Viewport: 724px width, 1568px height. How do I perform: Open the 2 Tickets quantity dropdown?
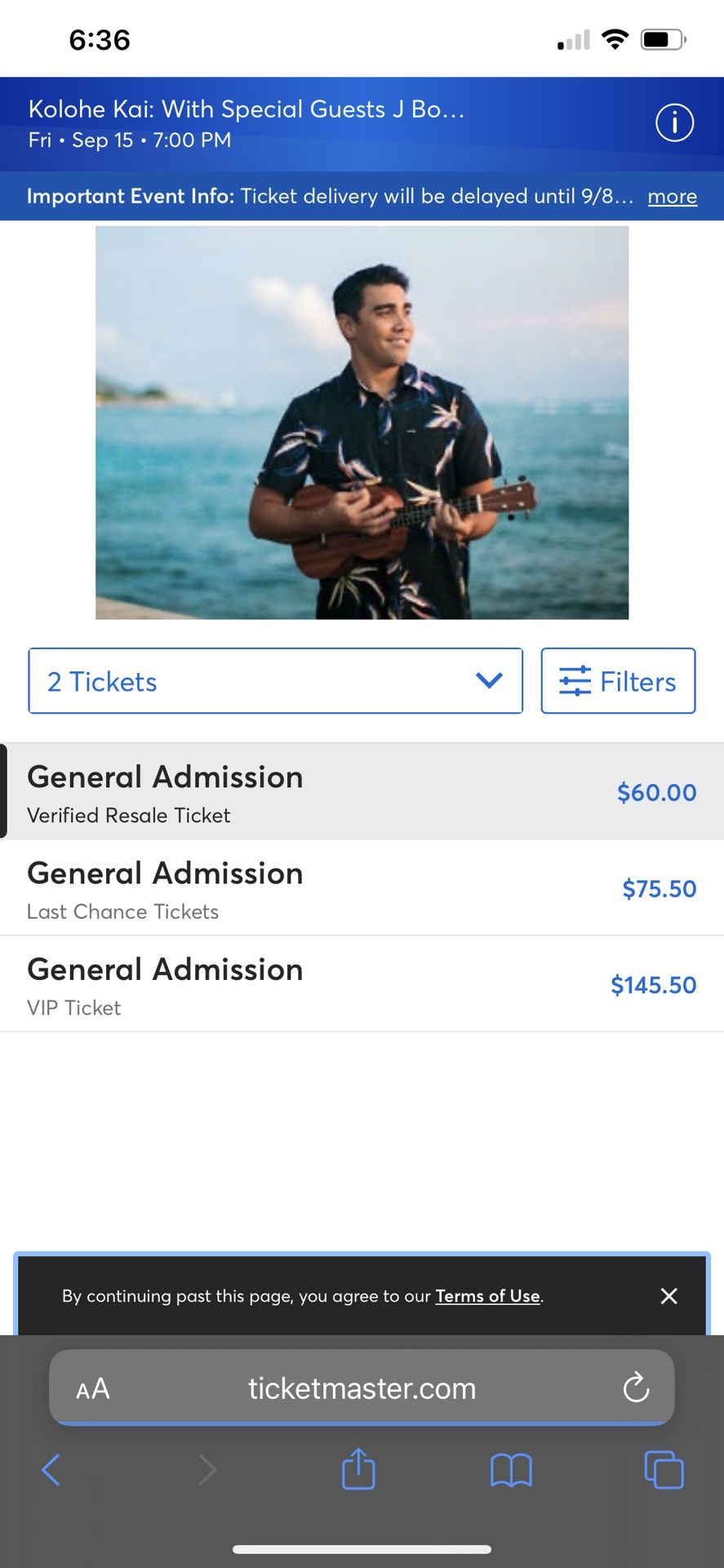(x=275, y=680)
